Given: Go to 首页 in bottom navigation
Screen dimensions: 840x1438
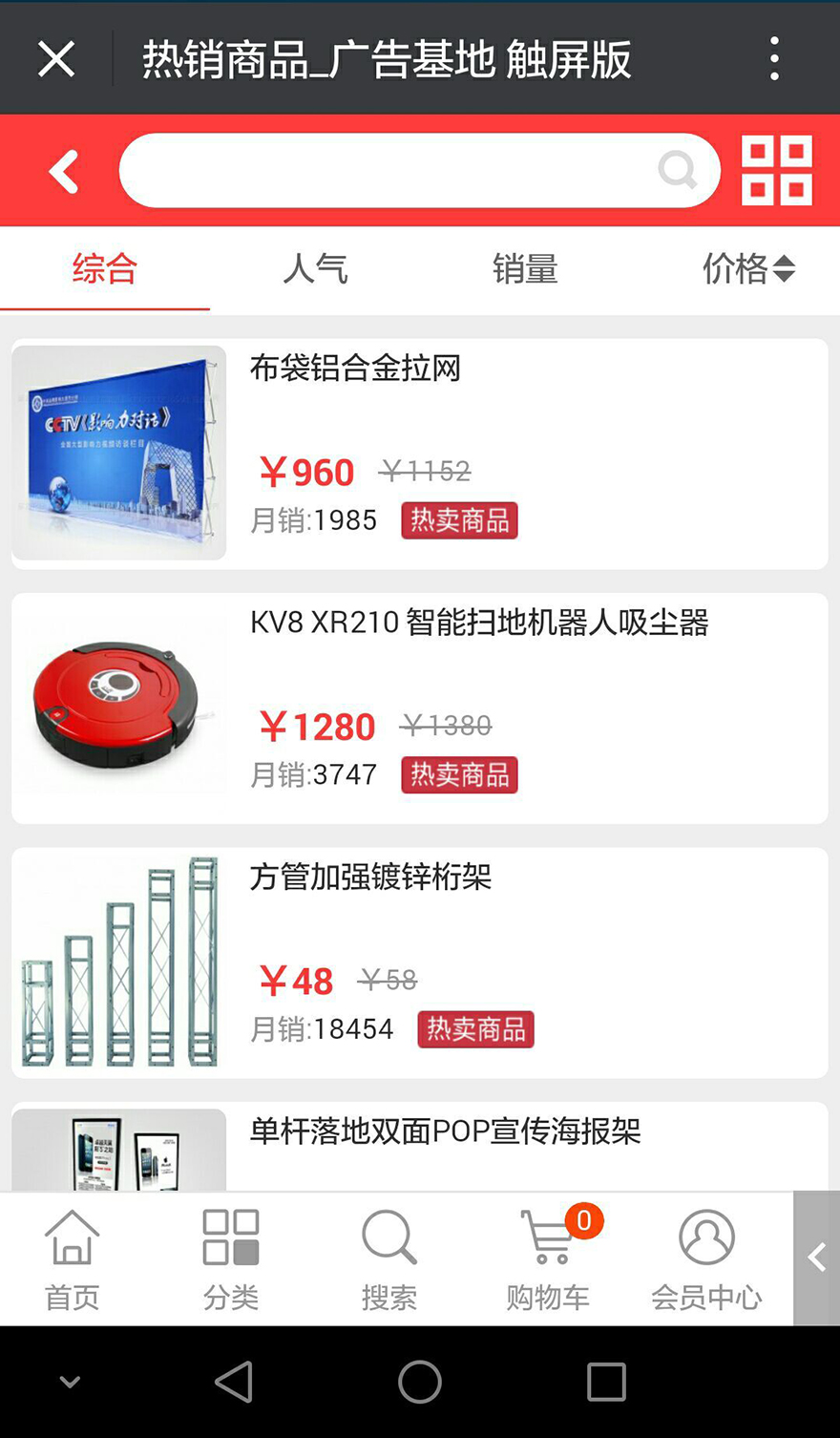Looking at the screenshot, I should tap(72, 1258).
